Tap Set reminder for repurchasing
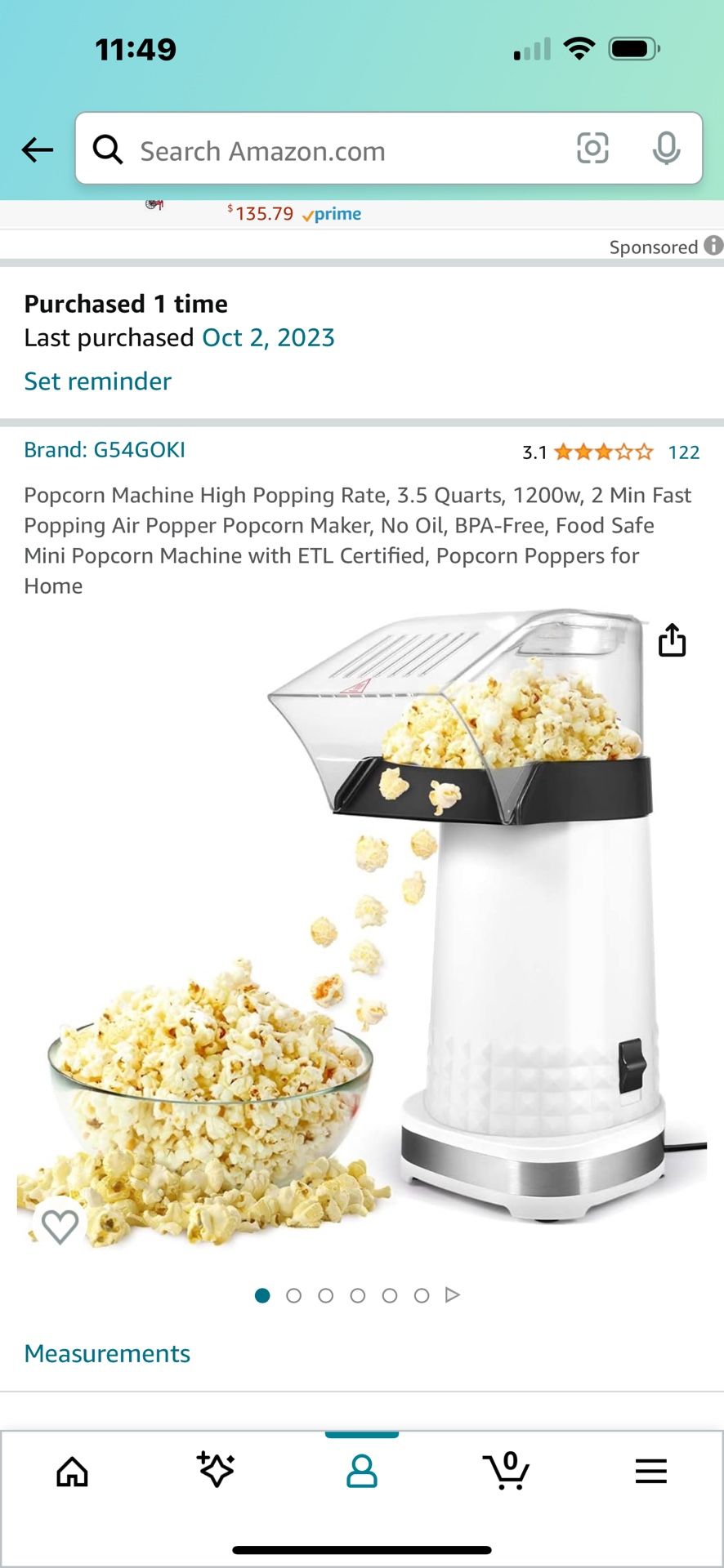The height and width of the screenshot is (1568, 724). pyautogui.click(x=96, y=381)
